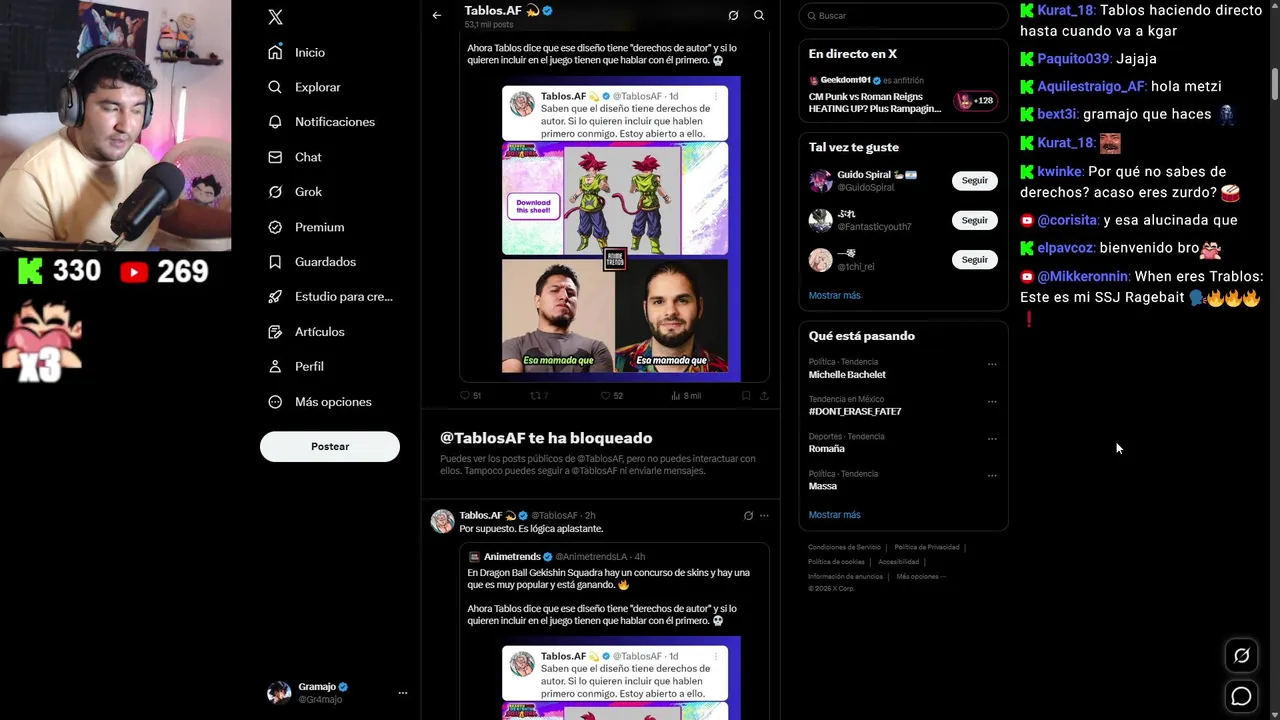The image size is (1280, 720).
Task: Open the #DONT_ERASE_FATE7 trend
Action: (854, 412)
